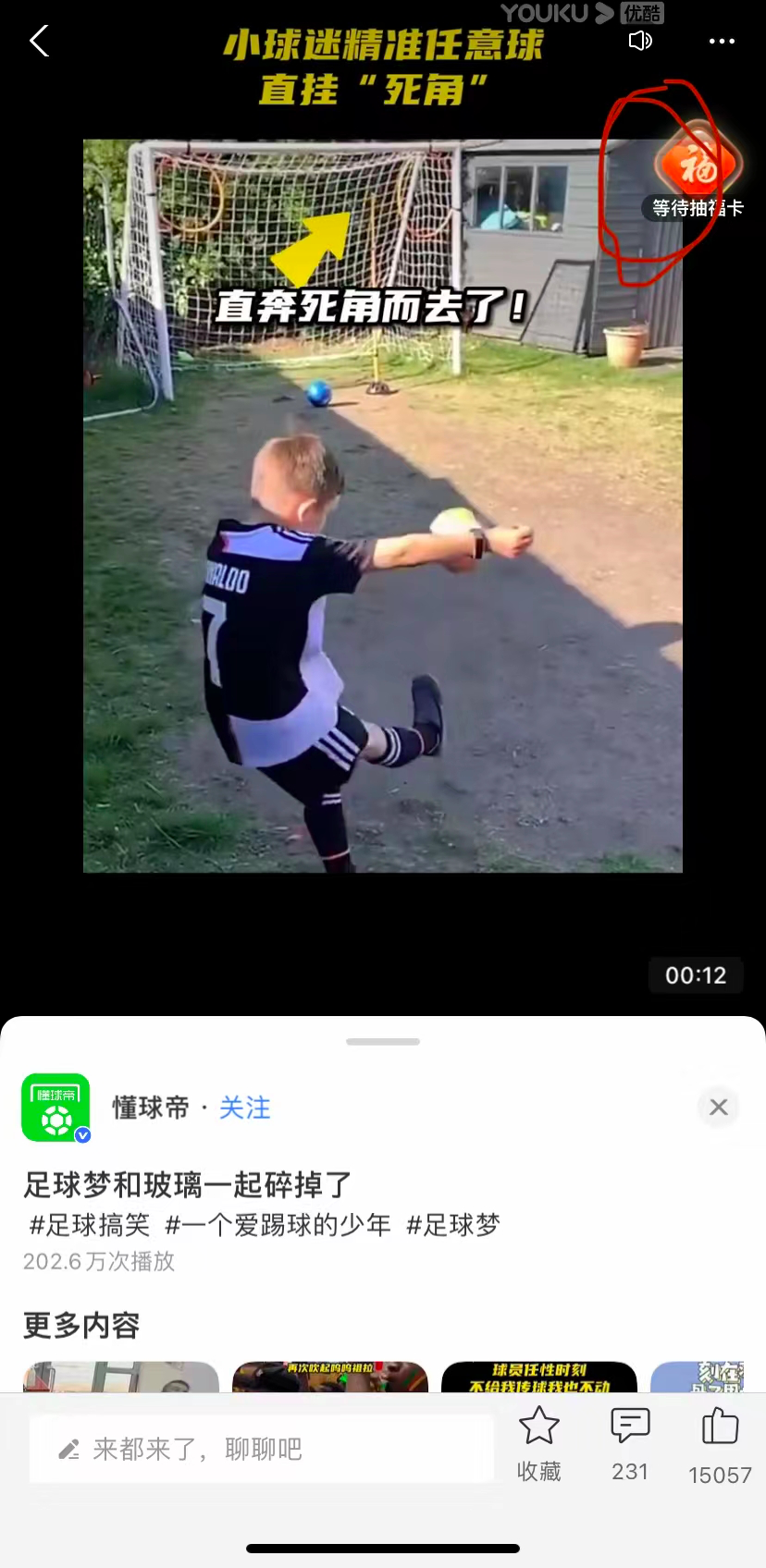This screenshot has width=766, height=1568.
Task: Close the video info panel
Action: (719, 1108)
